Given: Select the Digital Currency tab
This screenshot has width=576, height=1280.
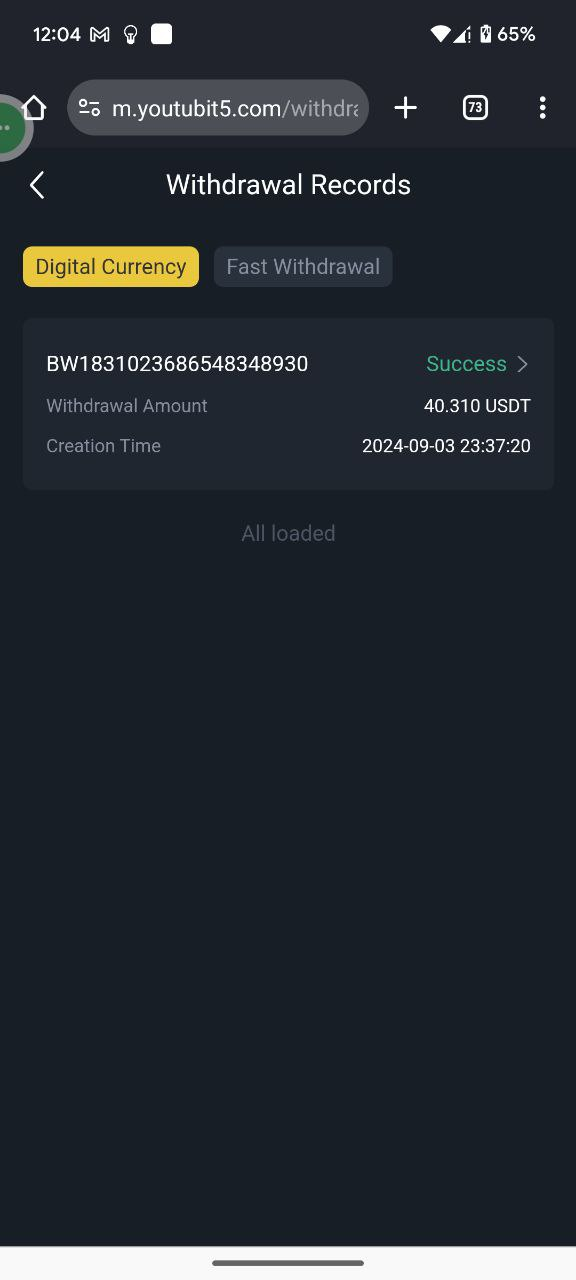Looking at the screenshot, I should (x=111, y=267).
